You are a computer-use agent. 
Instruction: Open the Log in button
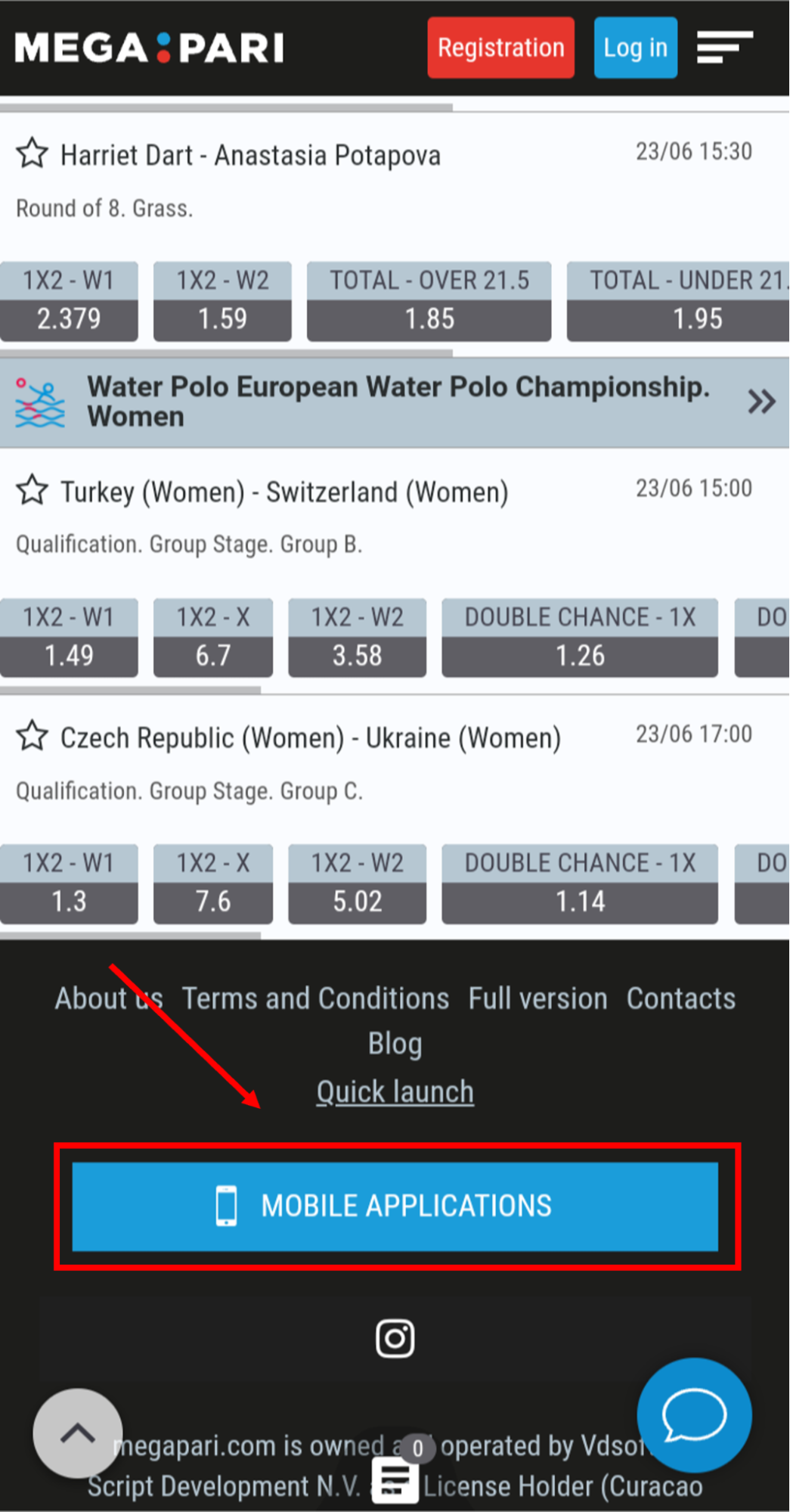[635, 48]
